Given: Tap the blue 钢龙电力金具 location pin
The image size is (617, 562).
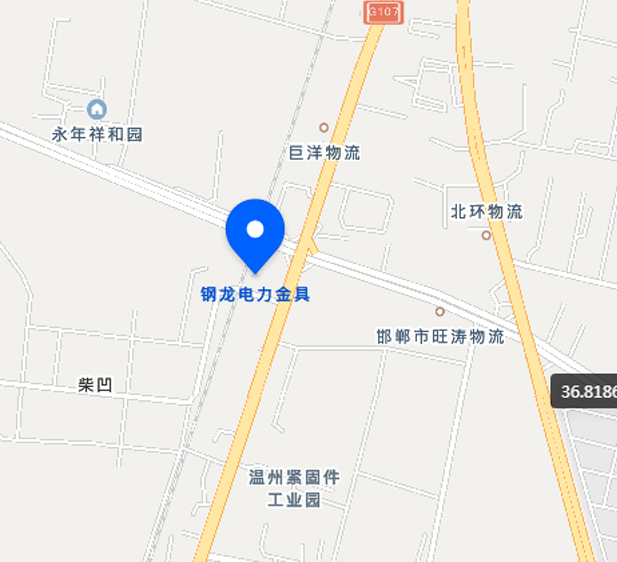Looking at the screenshot, I should (x=255, y=232).
